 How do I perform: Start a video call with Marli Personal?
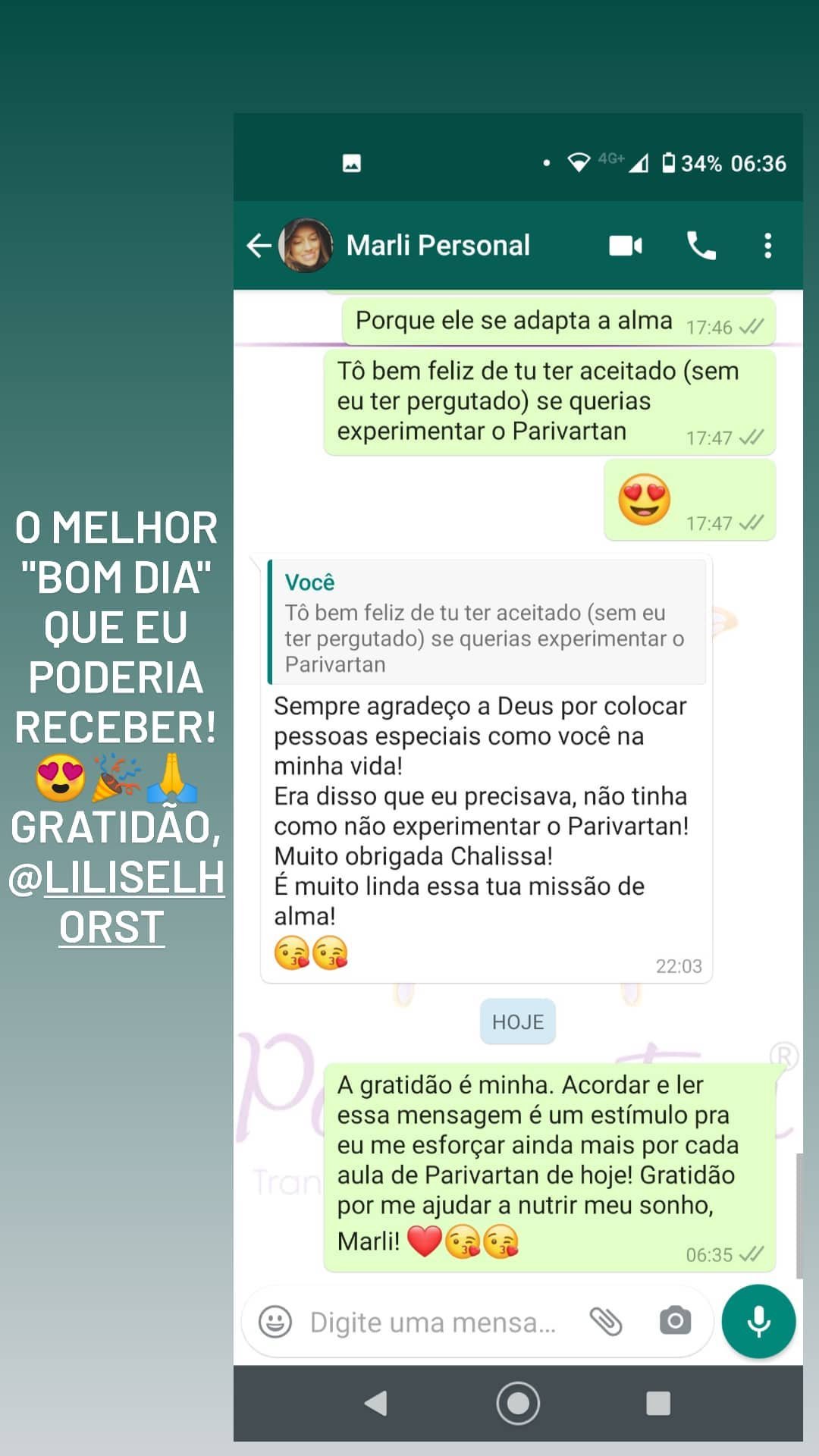coord(624,244)
